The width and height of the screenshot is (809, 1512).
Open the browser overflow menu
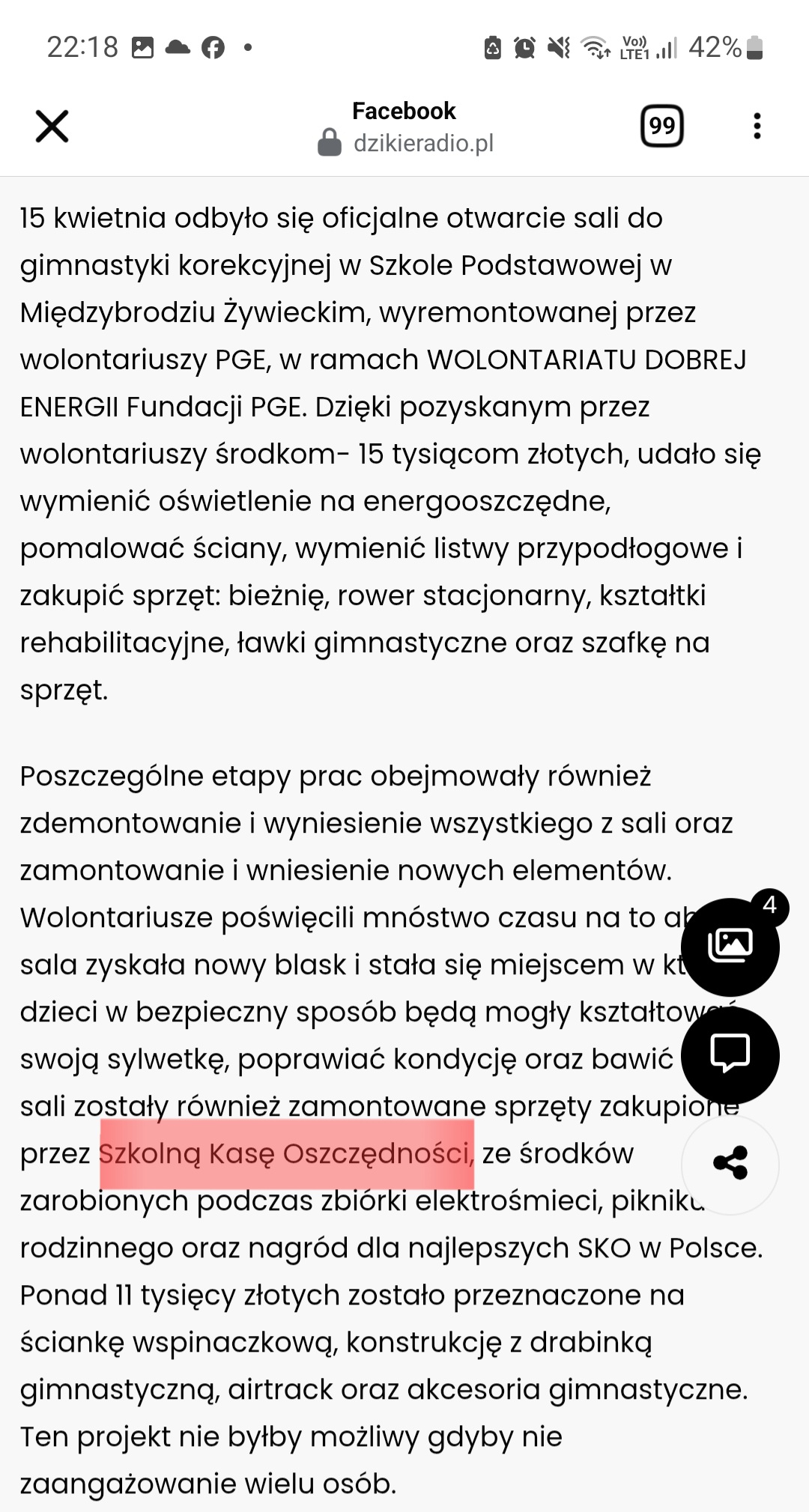tap(757, 126)
